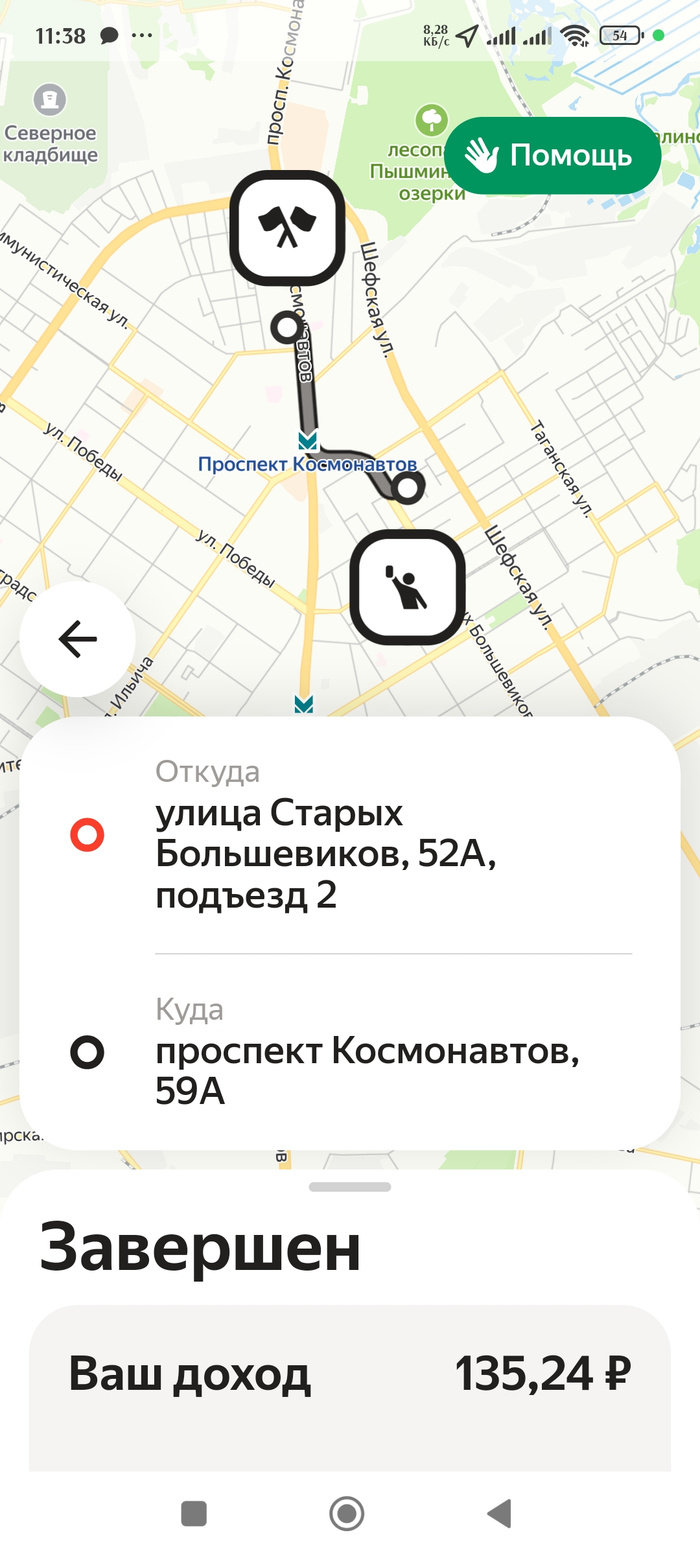Viewport: 700px width, 1556px height.
Task: Go back with the arrow button
Action: (77, 639)
